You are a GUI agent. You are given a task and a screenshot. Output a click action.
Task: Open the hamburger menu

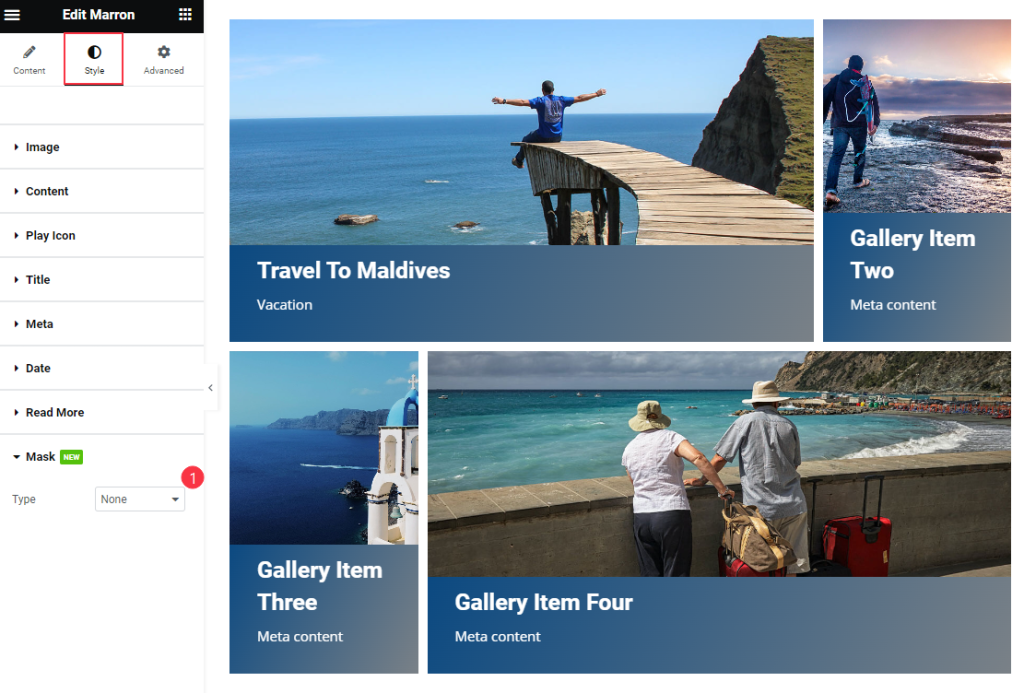(x=12, y=14)
